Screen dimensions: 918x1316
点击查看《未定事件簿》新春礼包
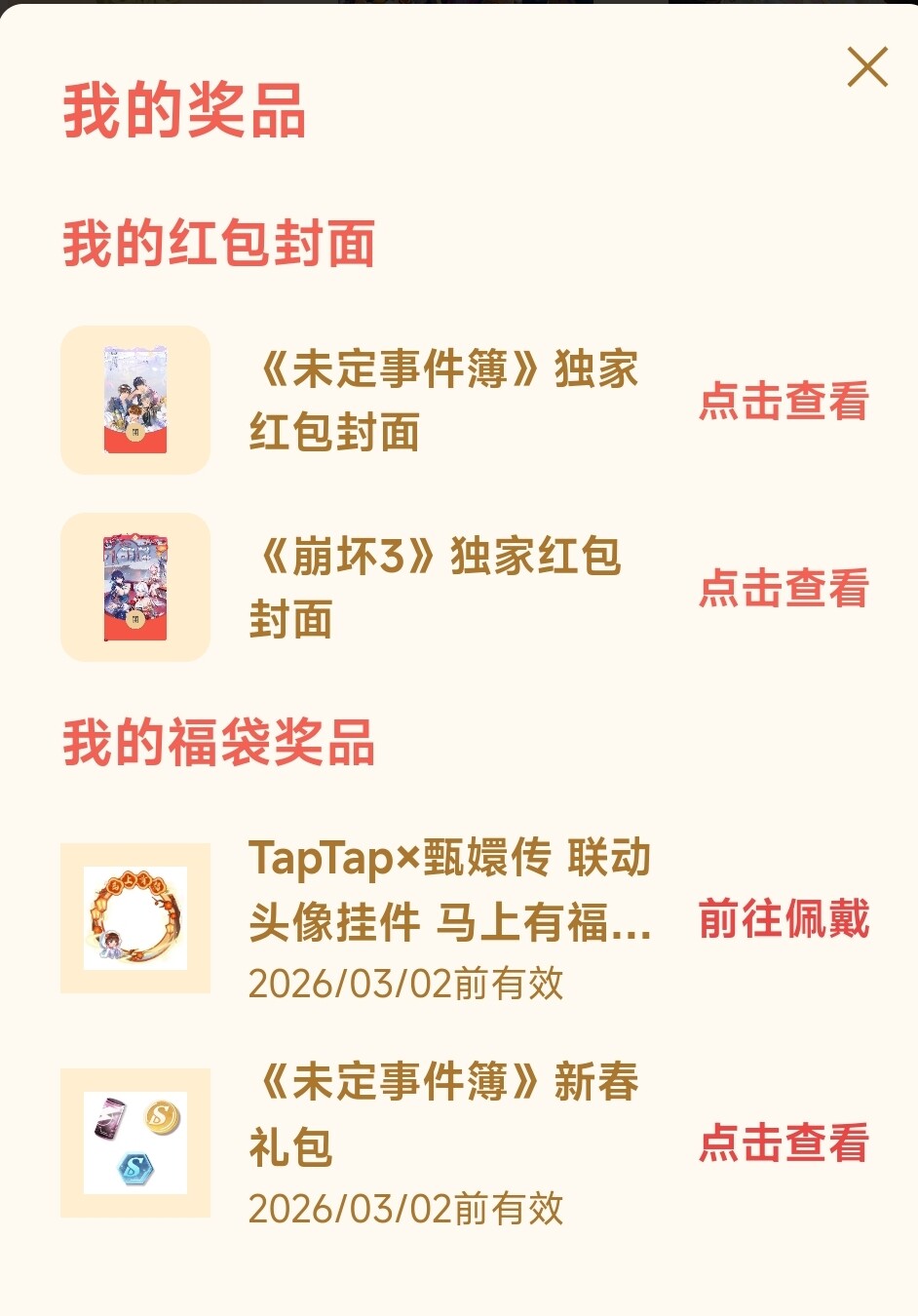(784, 1143)
